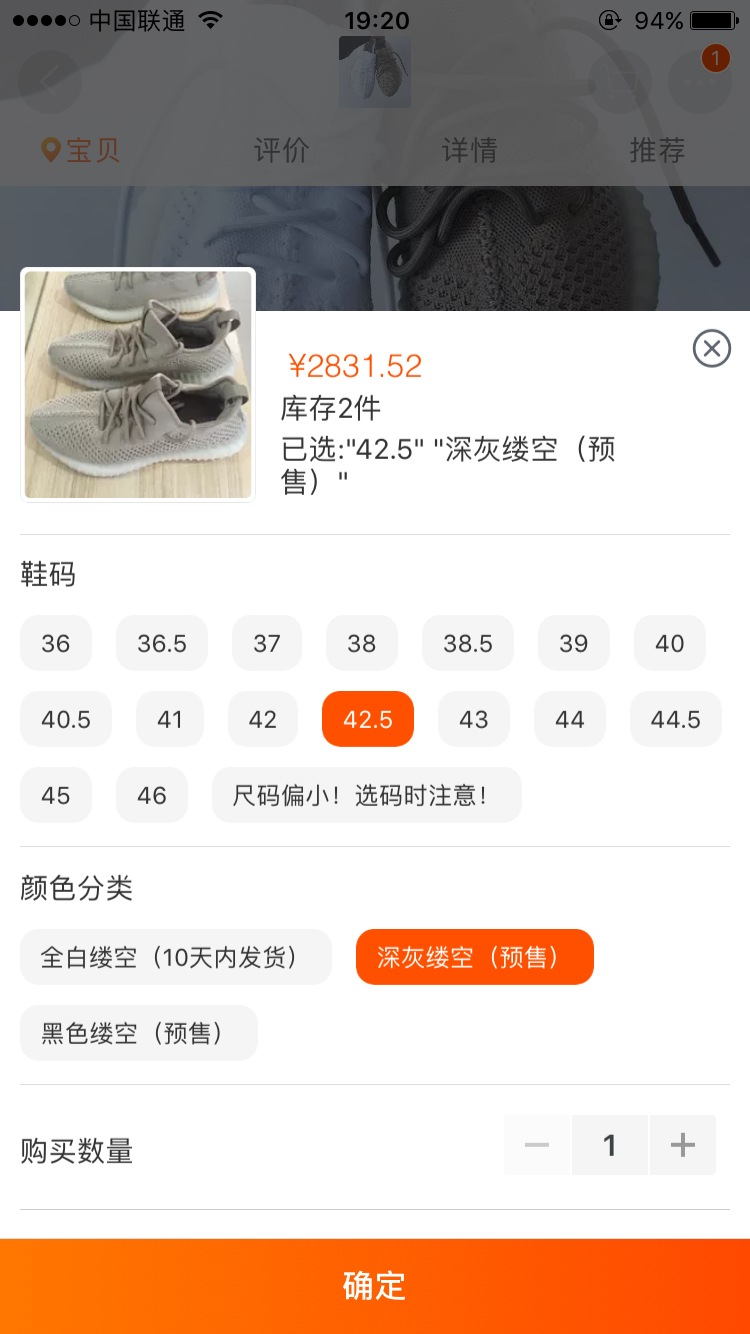Decrease purchase quantity with minus button
Screen dimensions: 750x1334
click(537, 1145)
